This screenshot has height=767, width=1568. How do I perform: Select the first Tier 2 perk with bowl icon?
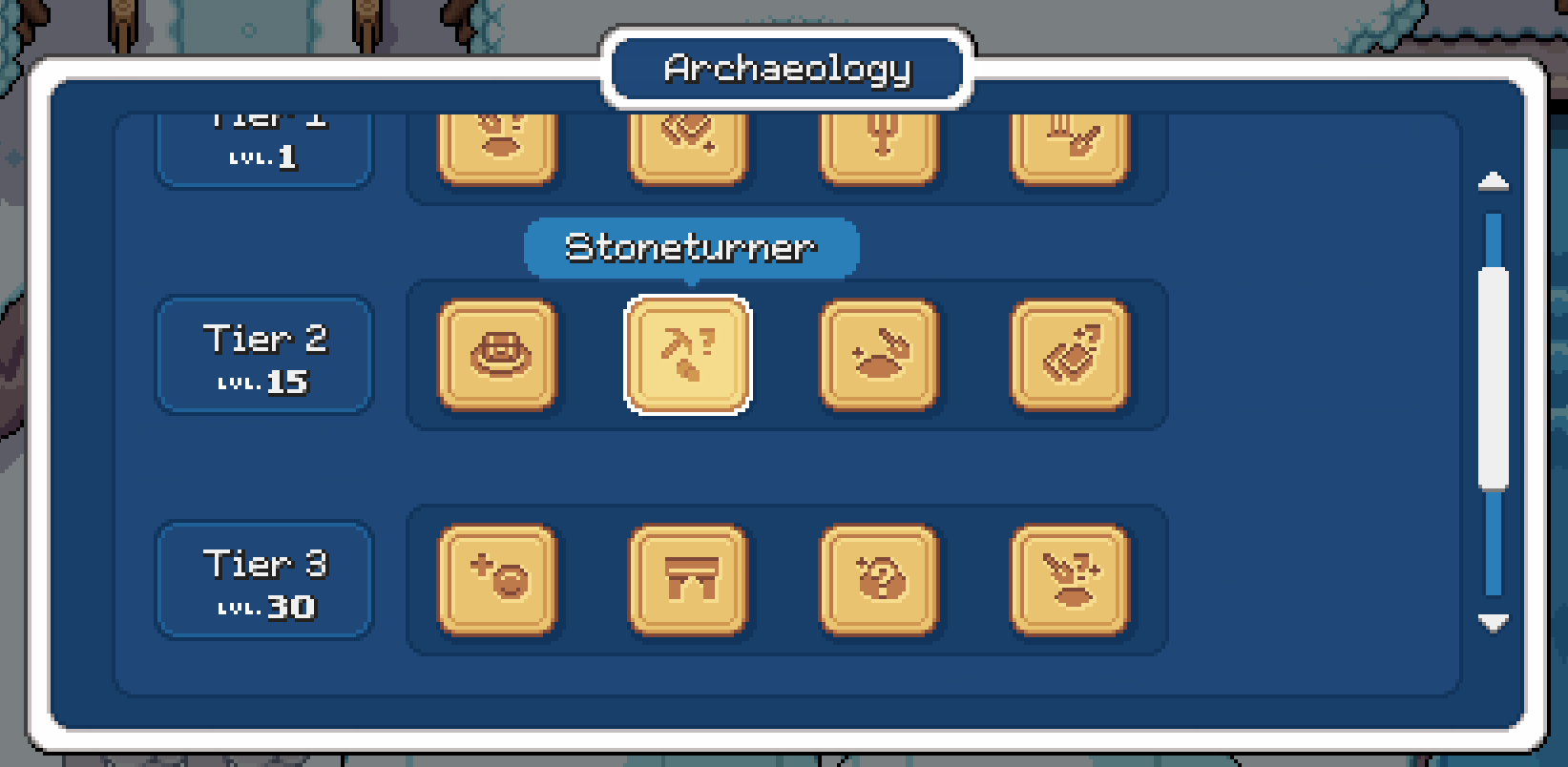click(x=497, y=355)
